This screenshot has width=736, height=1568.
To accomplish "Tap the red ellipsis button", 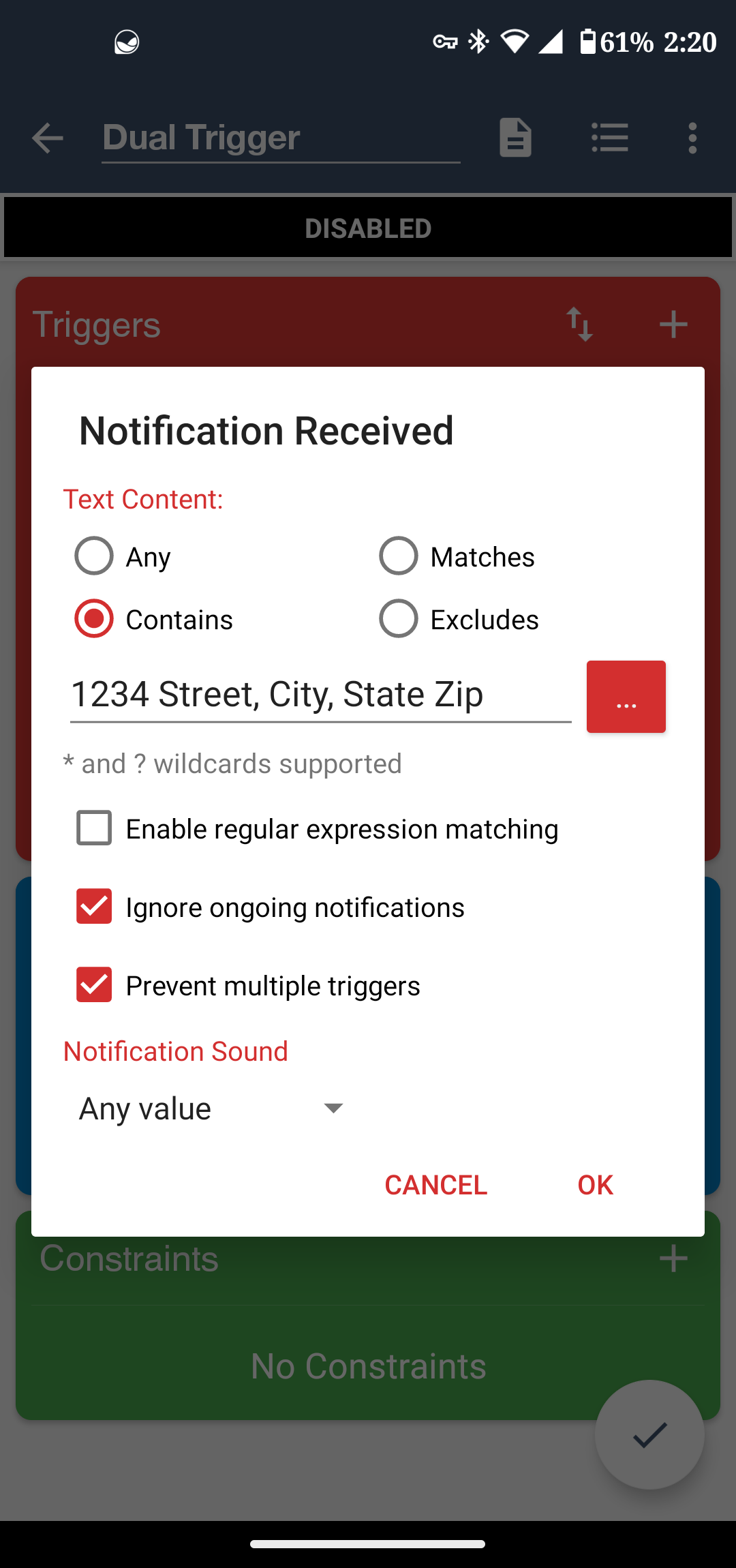I will (626, 697).
